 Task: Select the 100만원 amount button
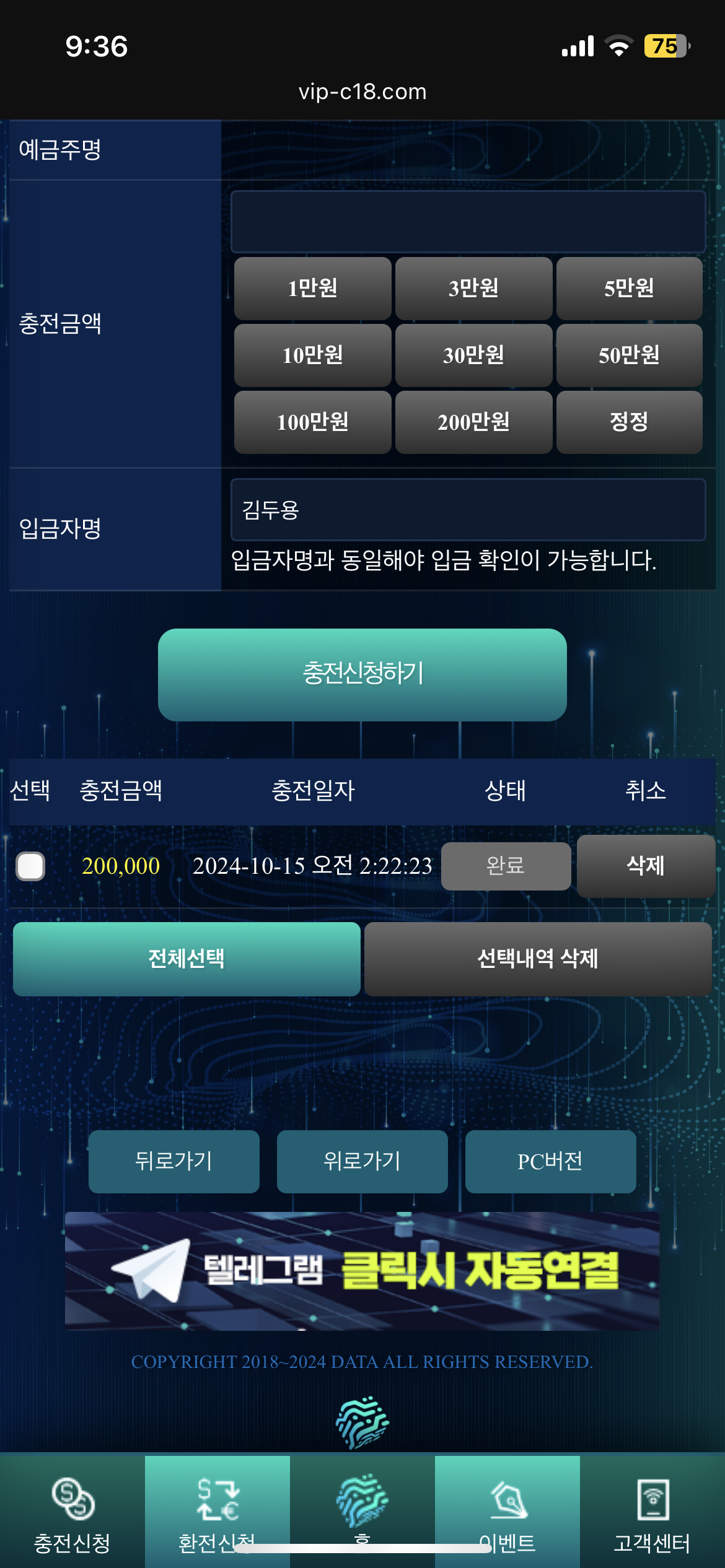pyautogui.click(x=312, y=422)
